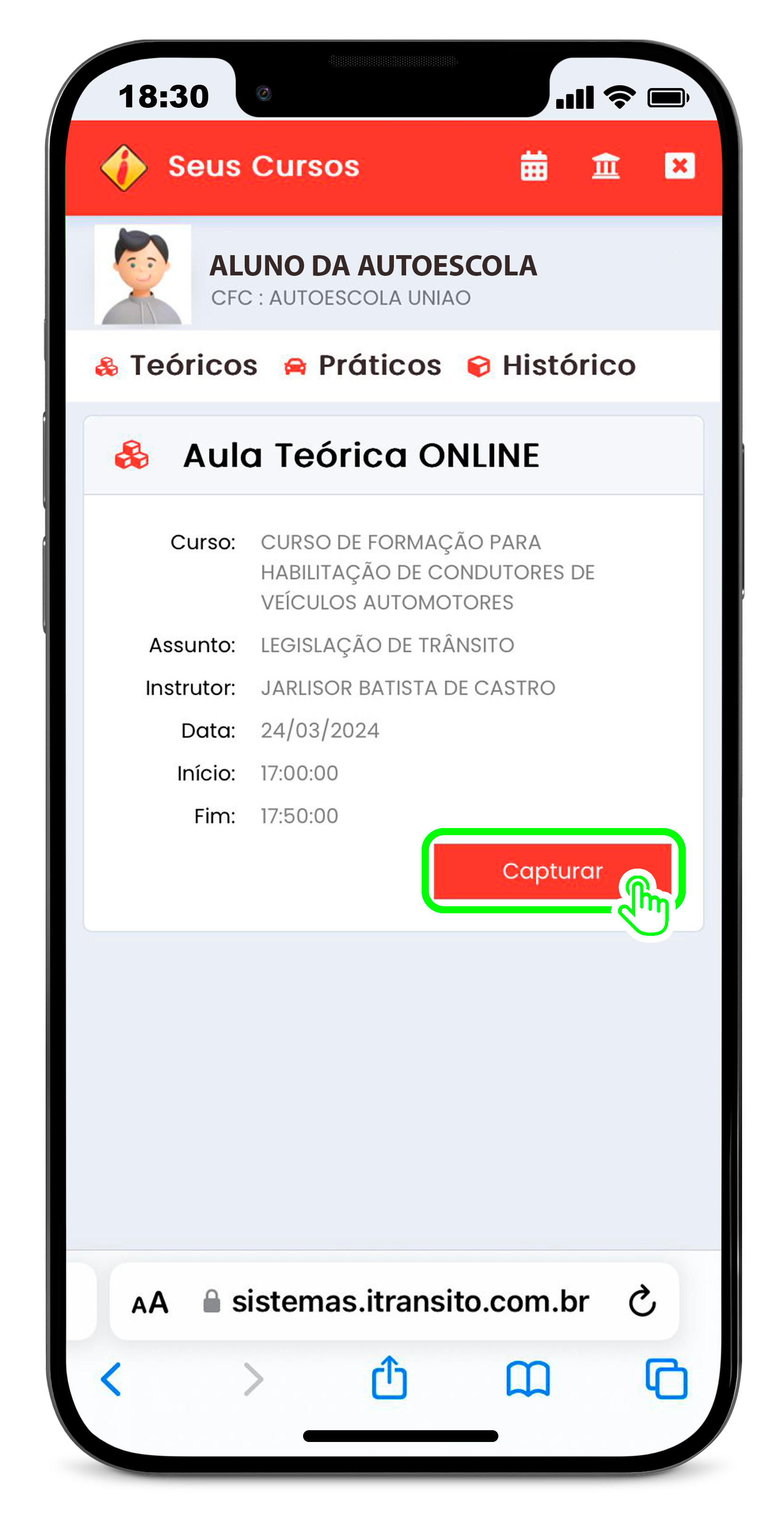Show the open browser tabs

pos(666,1379)
